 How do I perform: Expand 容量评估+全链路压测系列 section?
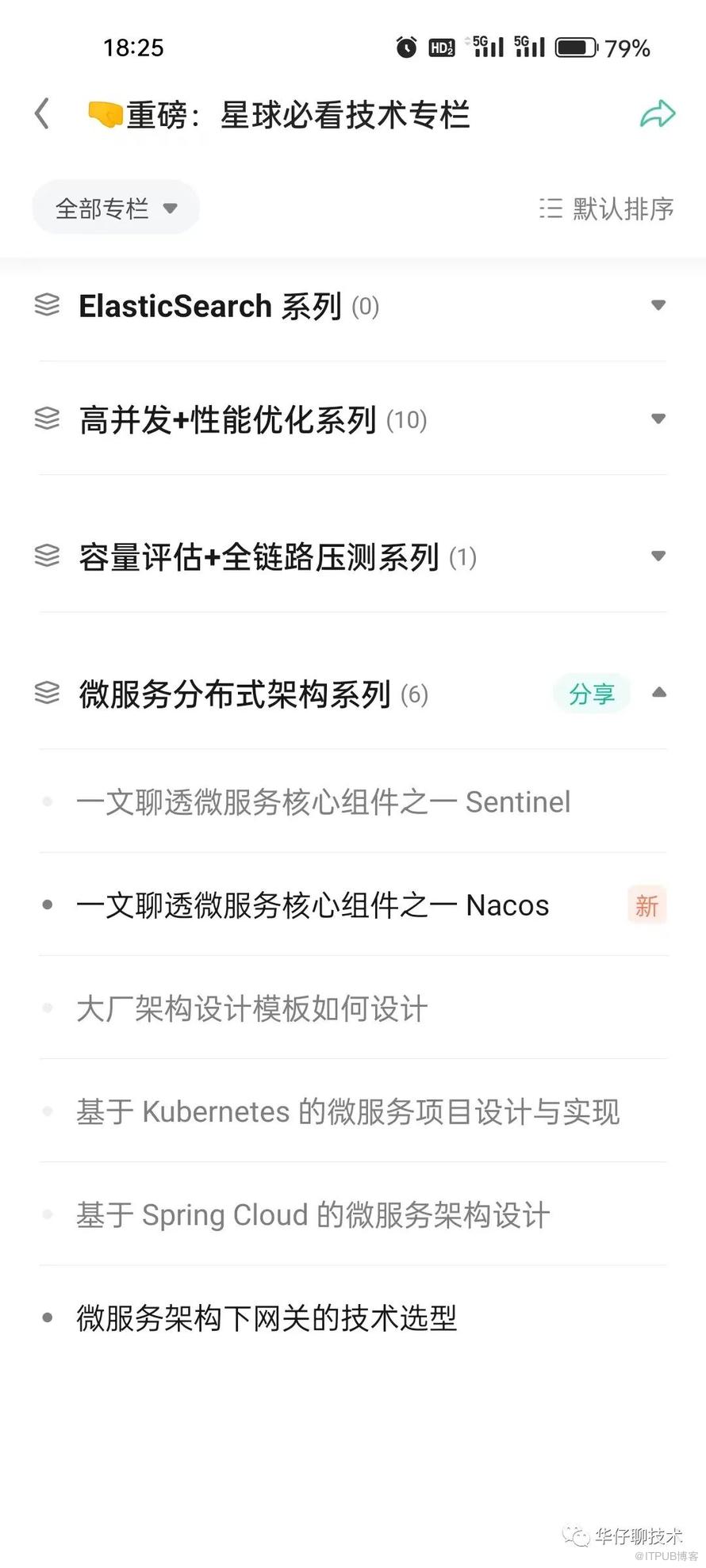[658, 556]
